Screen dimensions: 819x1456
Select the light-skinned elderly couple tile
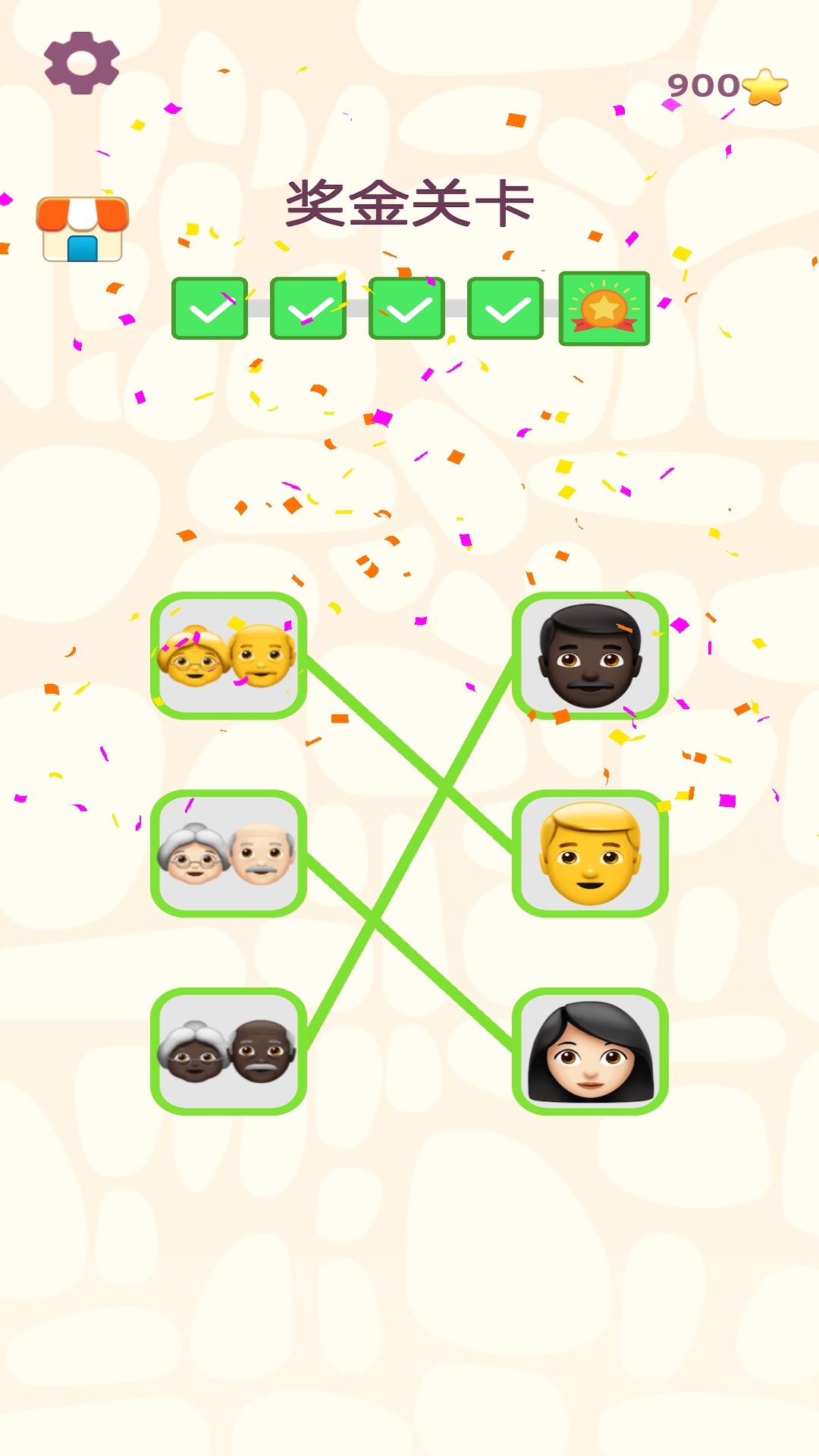tap(228, 854)
